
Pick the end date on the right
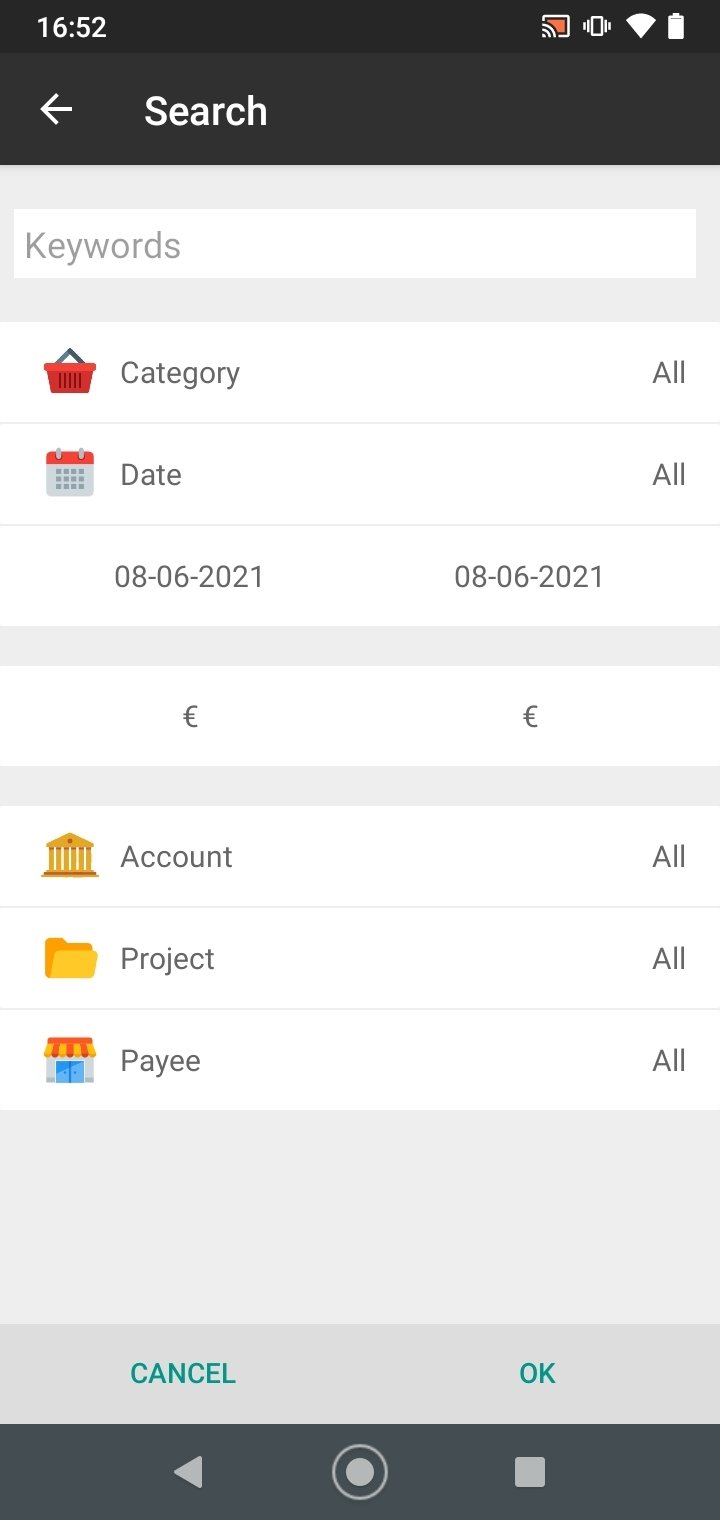pyautogui.click(x=529, y=577)
